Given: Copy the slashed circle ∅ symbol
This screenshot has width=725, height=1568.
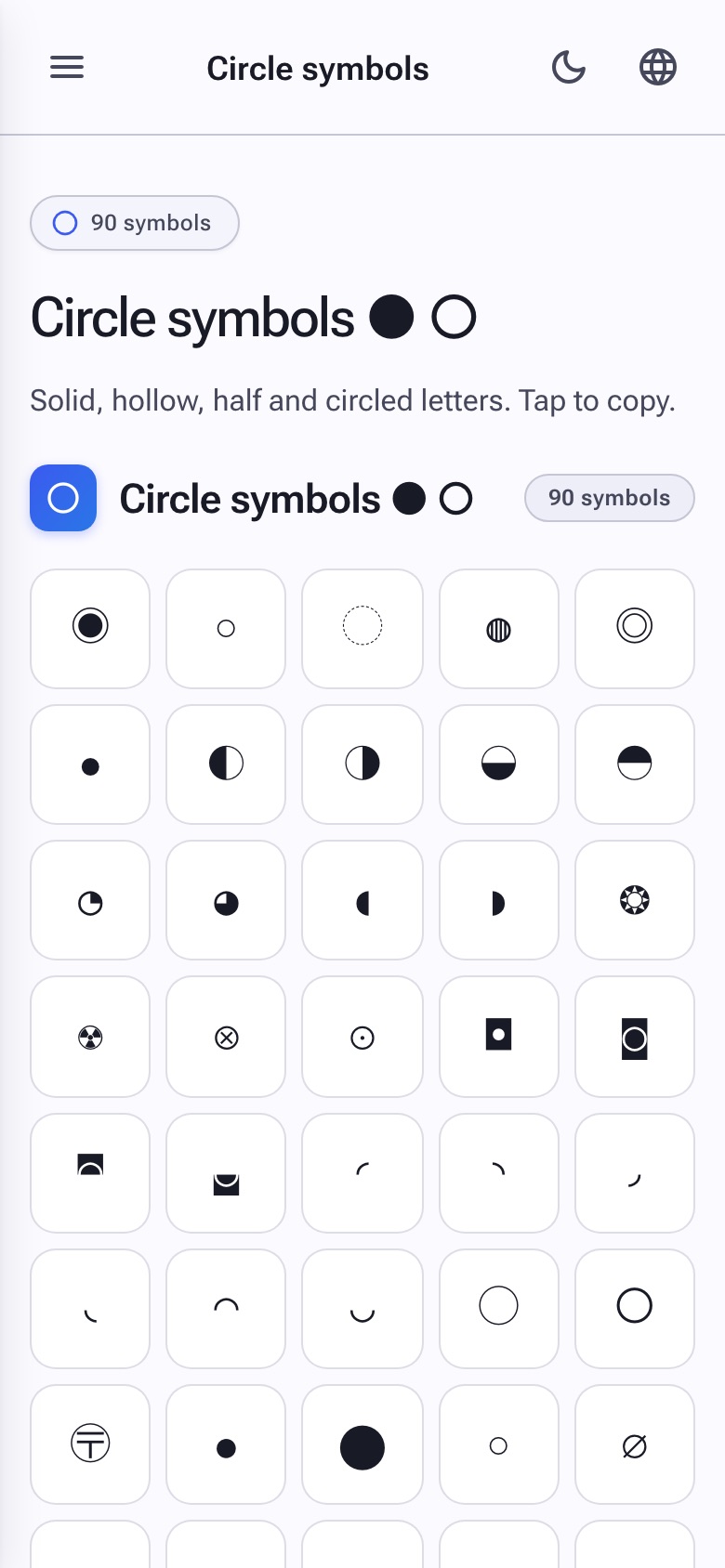Looking at the screenshot, I should pos(635,1444).
